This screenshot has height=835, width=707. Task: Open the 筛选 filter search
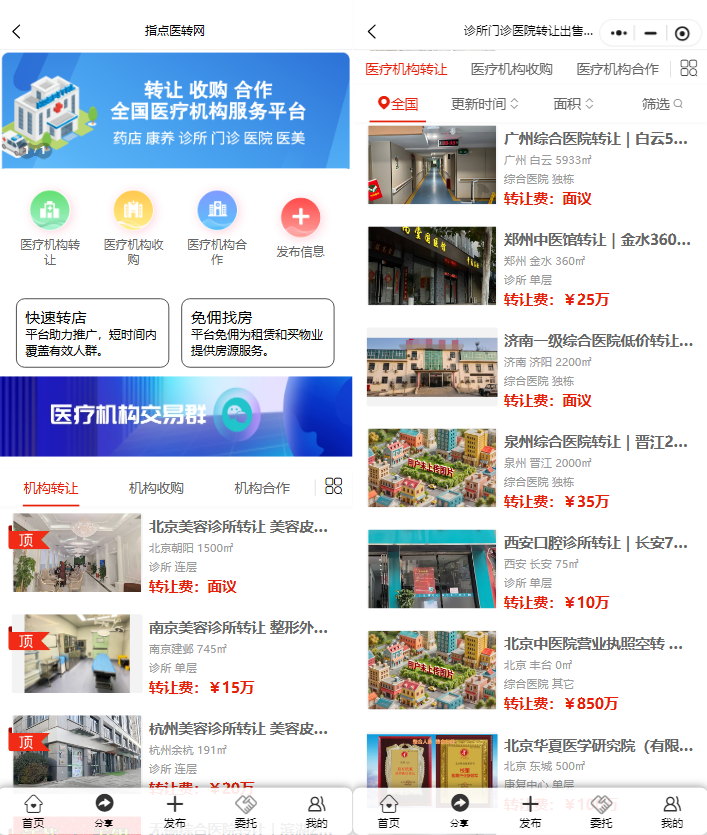tap(662, 103)
